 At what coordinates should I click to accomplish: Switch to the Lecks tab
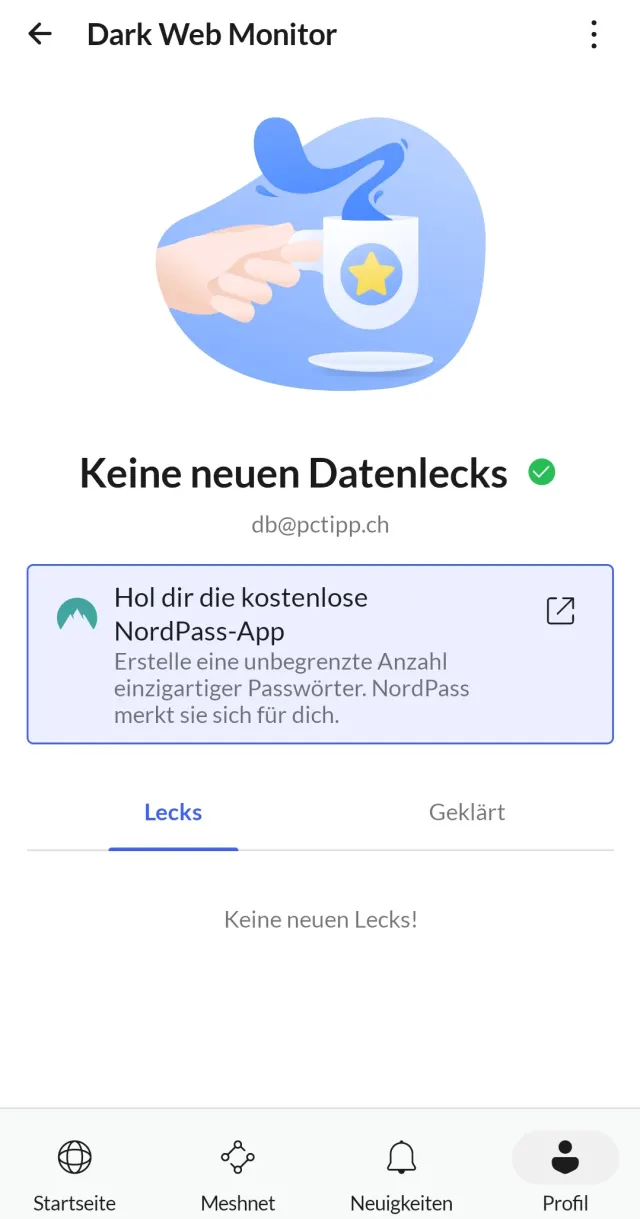(173, 813)
